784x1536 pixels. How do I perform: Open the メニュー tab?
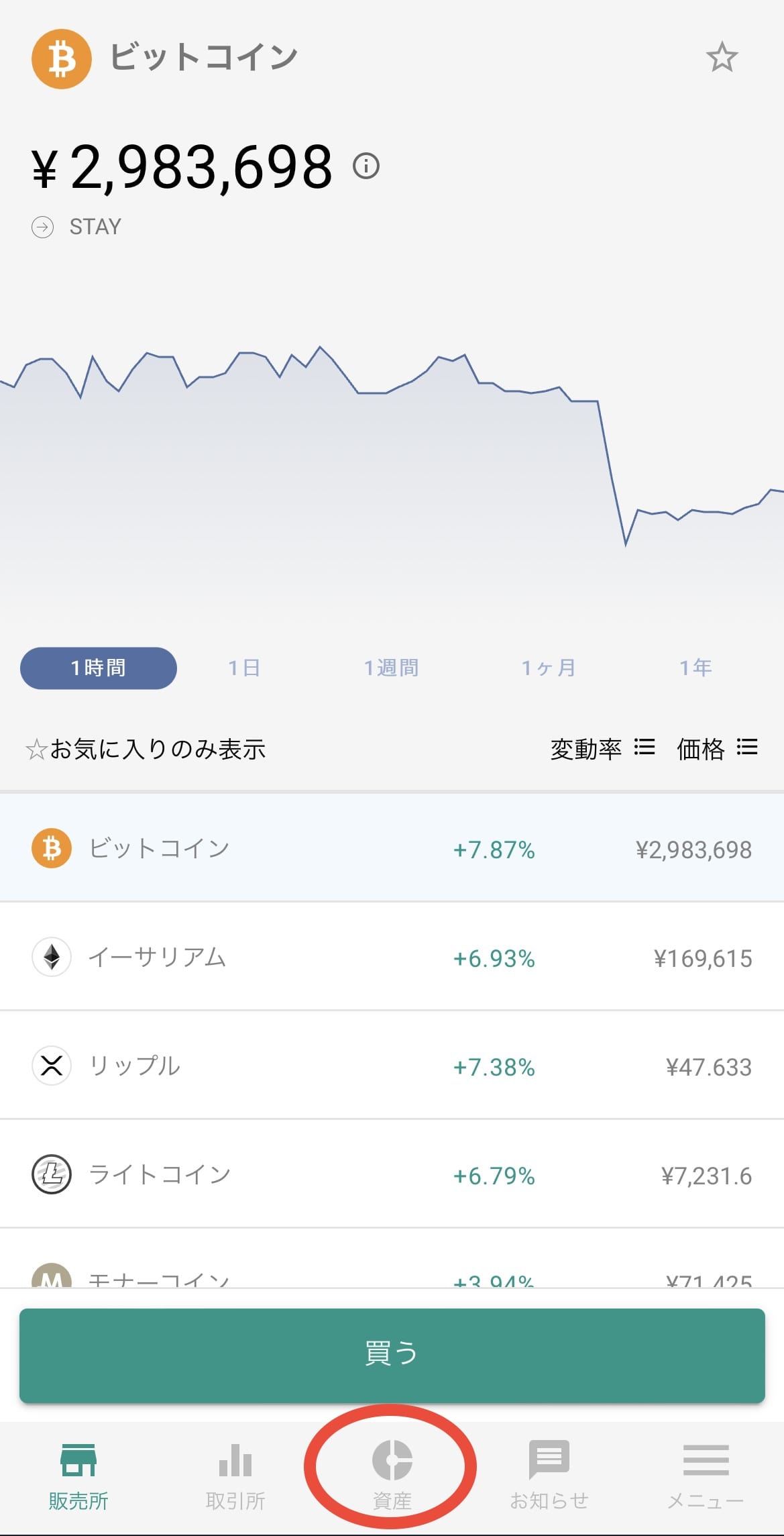click(x=706, y=1476)
